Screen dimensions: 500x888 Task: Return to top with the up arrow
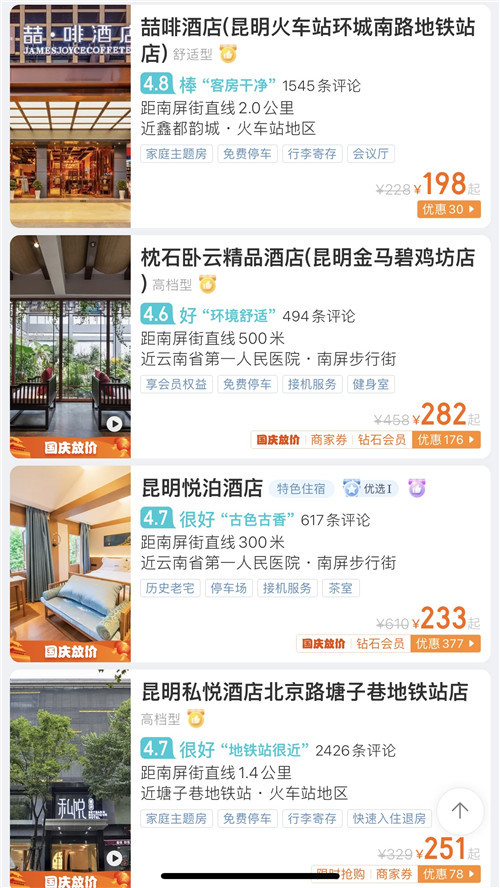click(460, 811)
